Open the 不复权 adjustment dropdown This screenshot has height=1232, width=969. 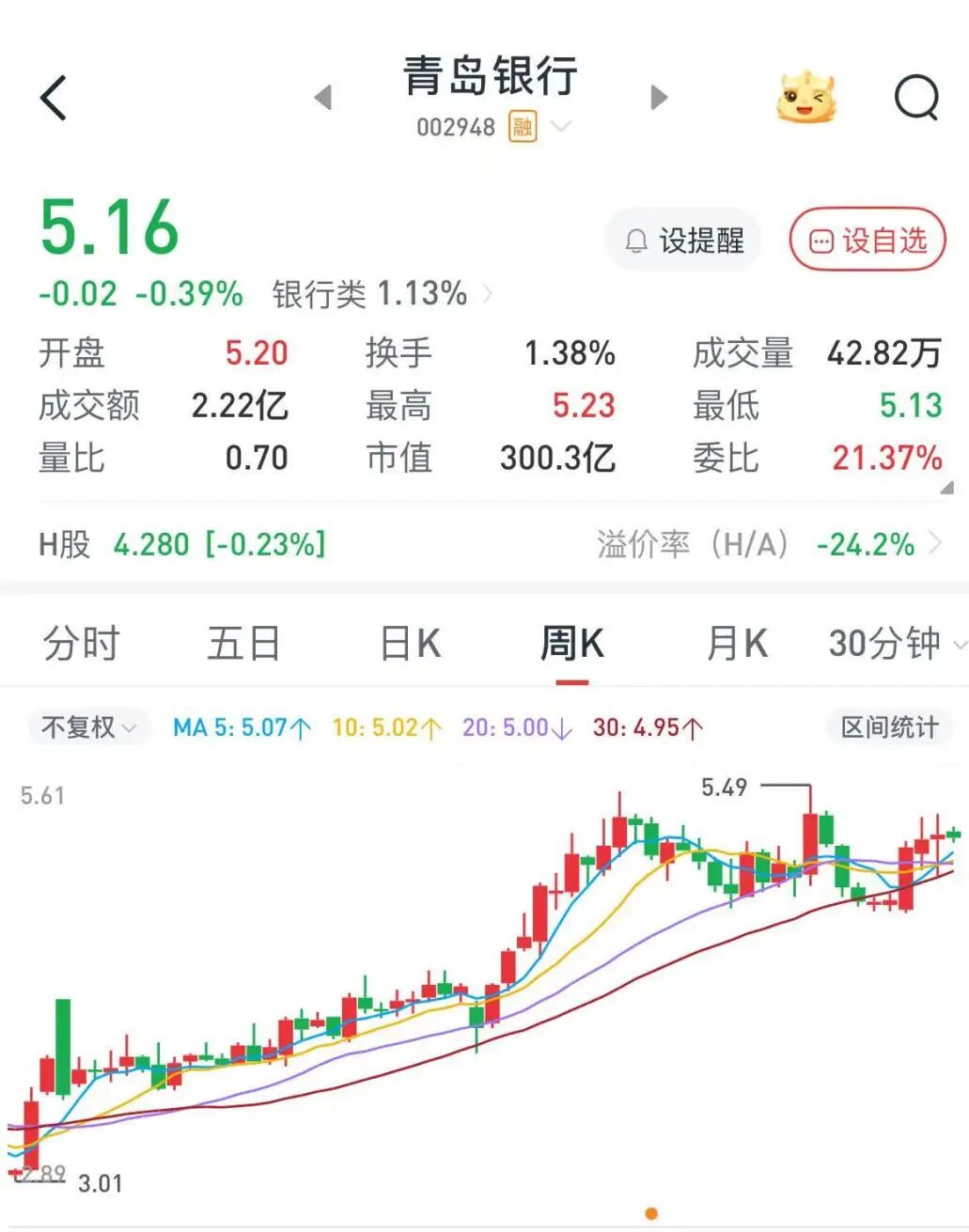89,726
